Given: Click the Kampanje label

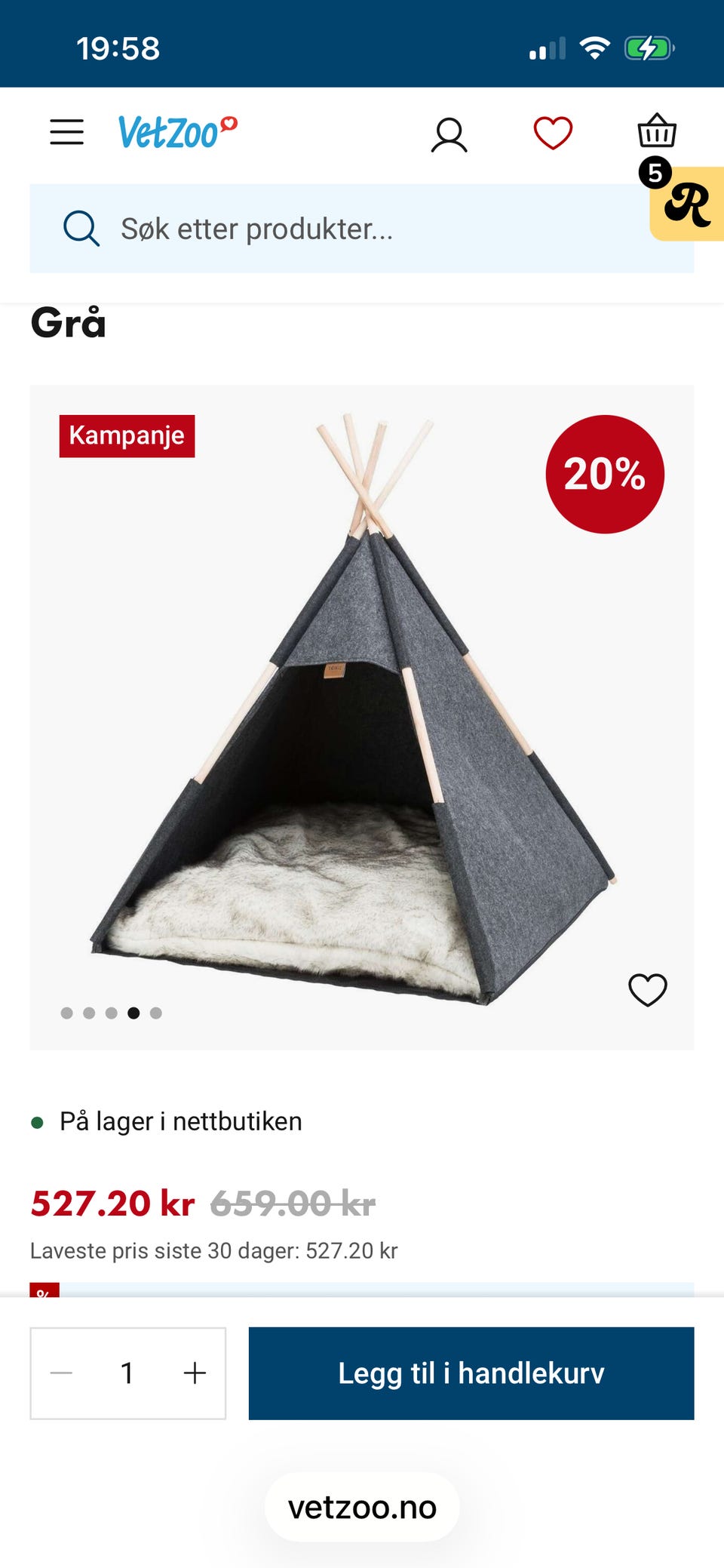Looking at the screenshot, I should [126, 435].
